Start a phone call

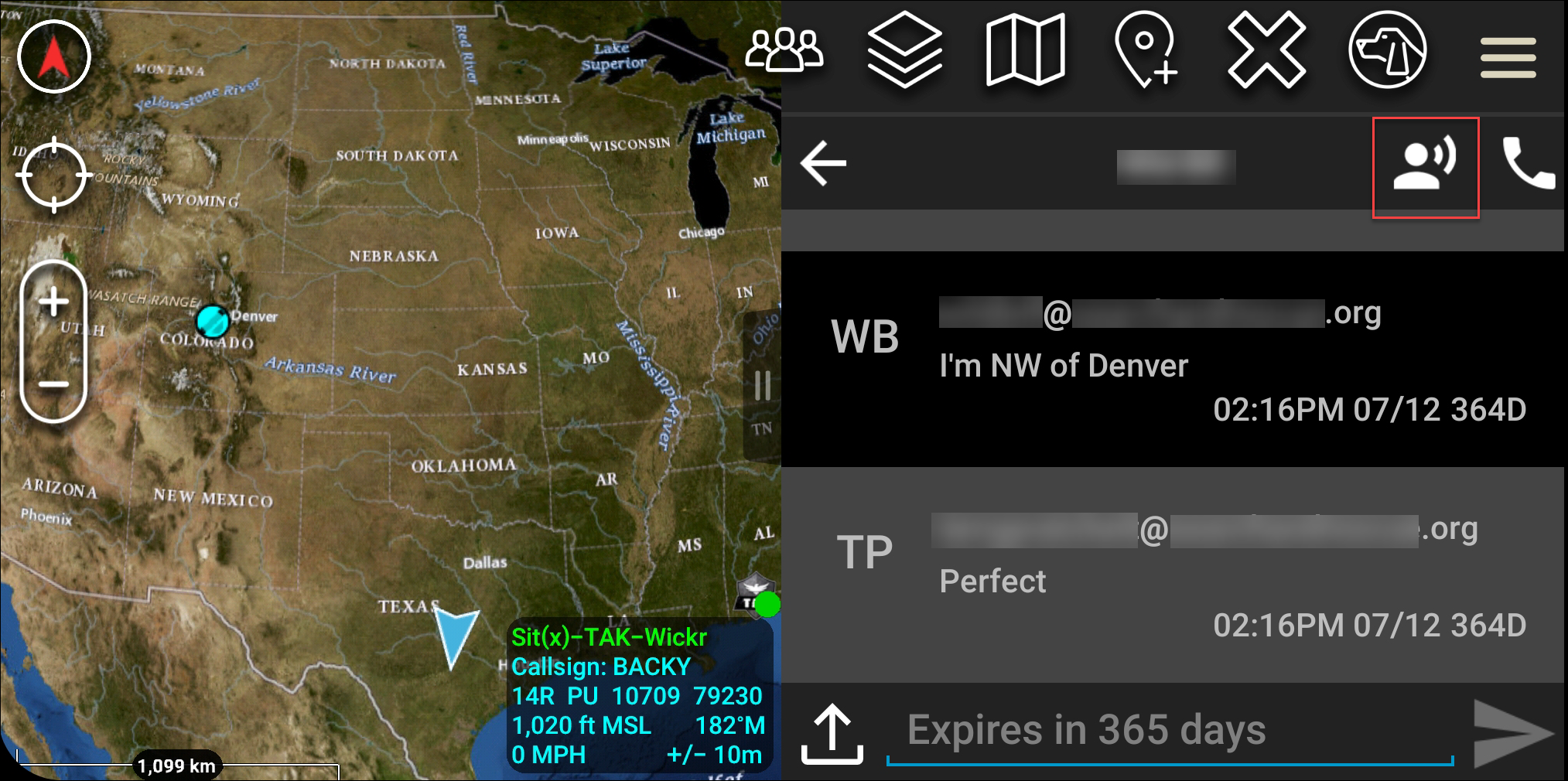pyautogui.click(x=1528, y=164)
